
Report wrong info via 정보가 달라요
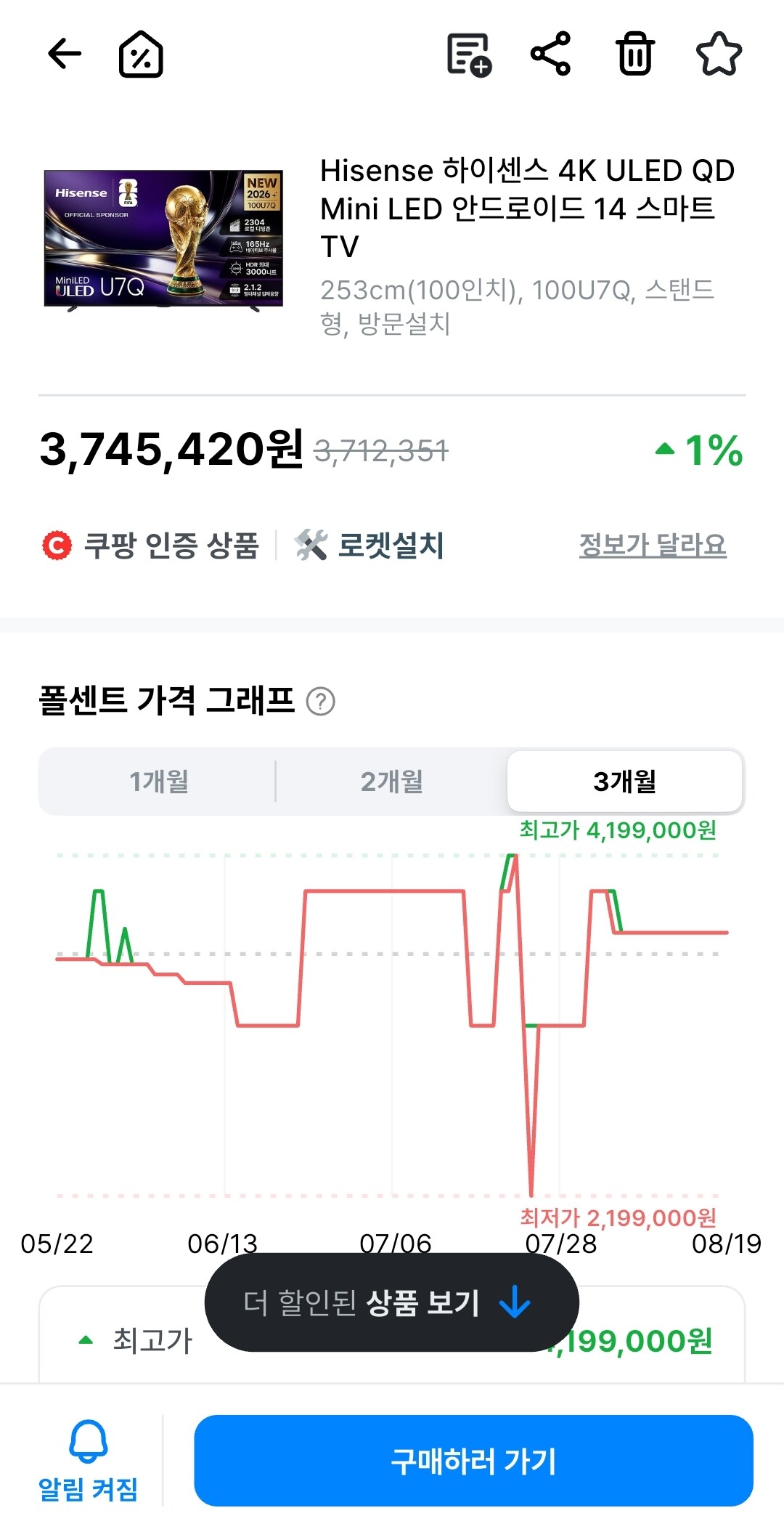pos(653,545)
